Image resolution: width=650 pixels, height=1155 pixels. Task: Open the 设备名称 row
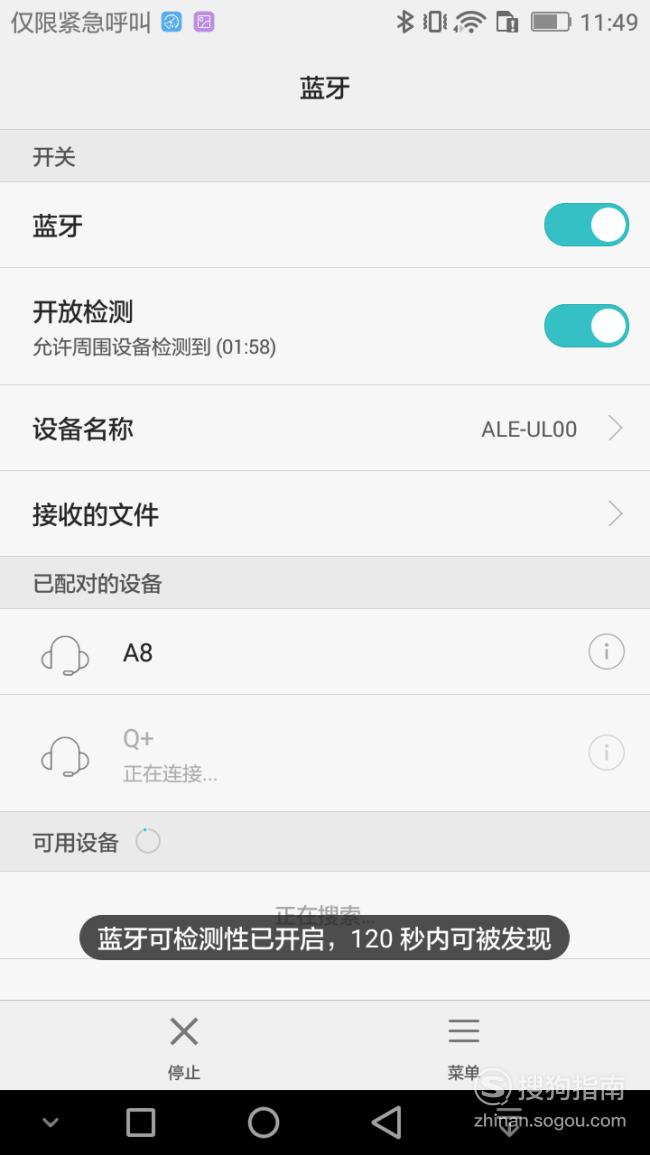pos(325,428)
